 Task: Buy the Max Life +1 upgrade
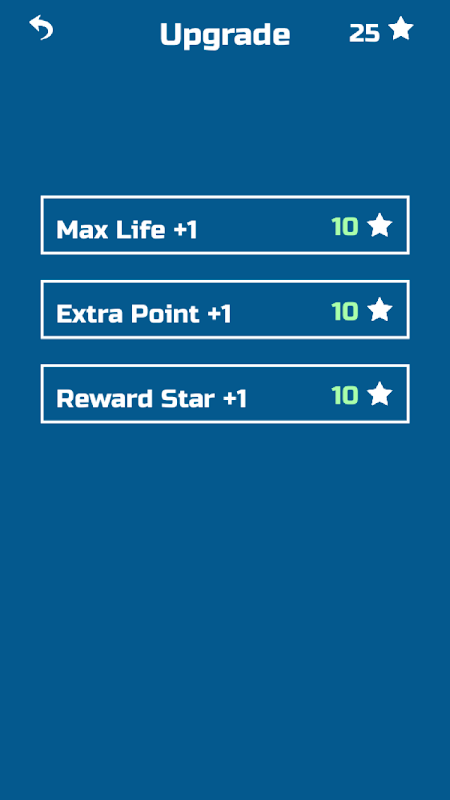[225, 225]
